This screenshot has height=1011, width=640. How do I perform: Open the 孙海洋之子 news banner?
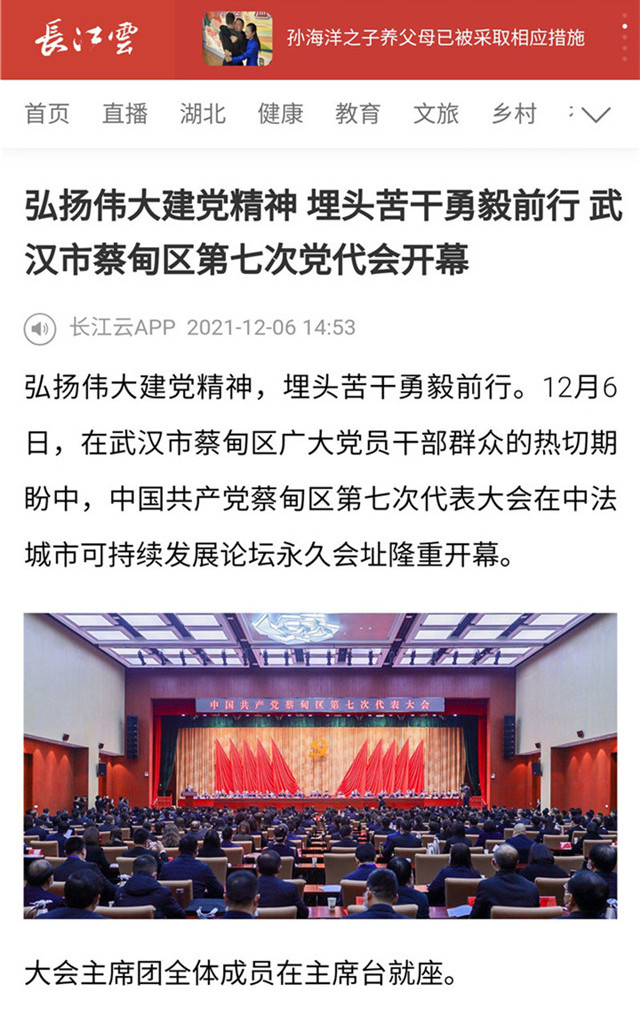[435, 39]
